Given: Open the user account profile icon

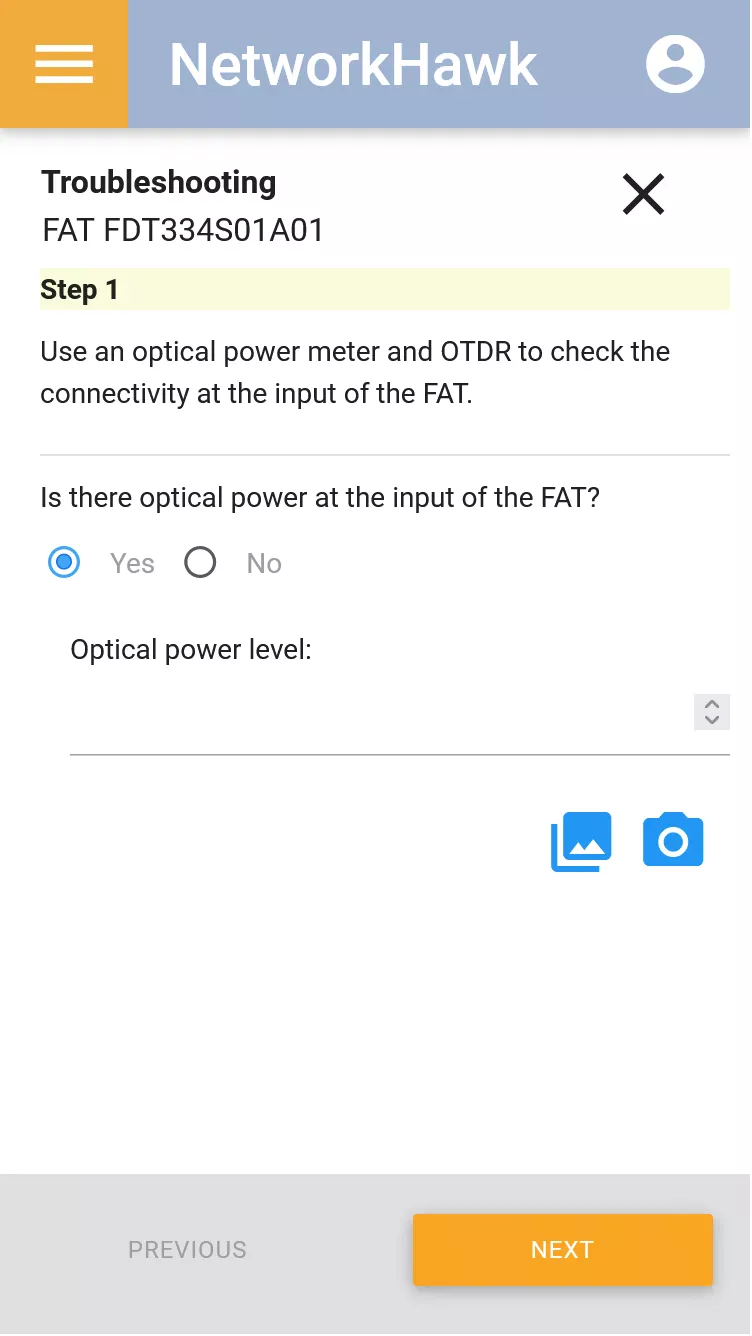Looking at the screenshot, I should coord(675,64).
